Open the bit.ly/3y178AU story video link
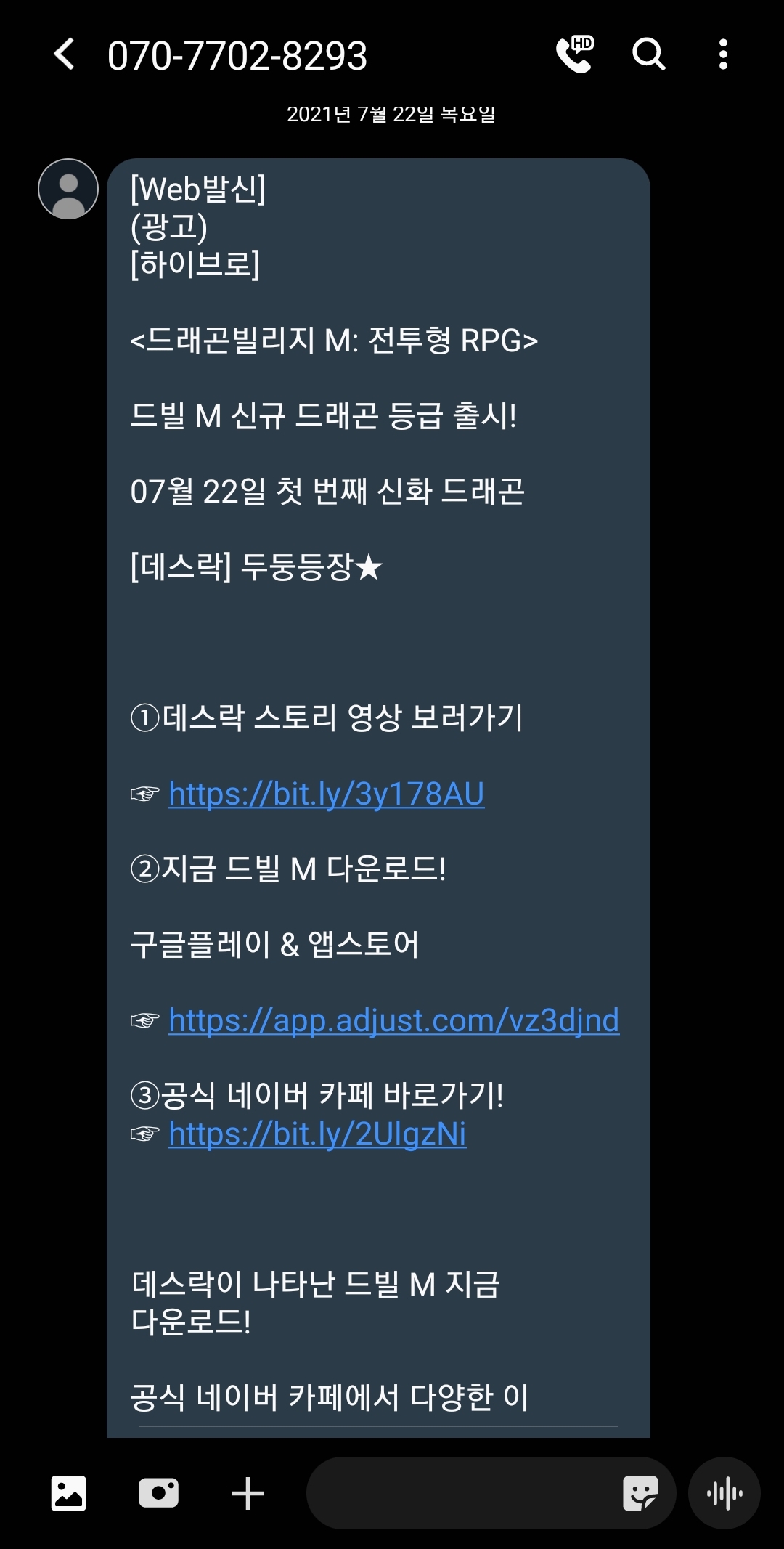Image resolution: width=784 pixels, height=1549 pixels. 326,794
